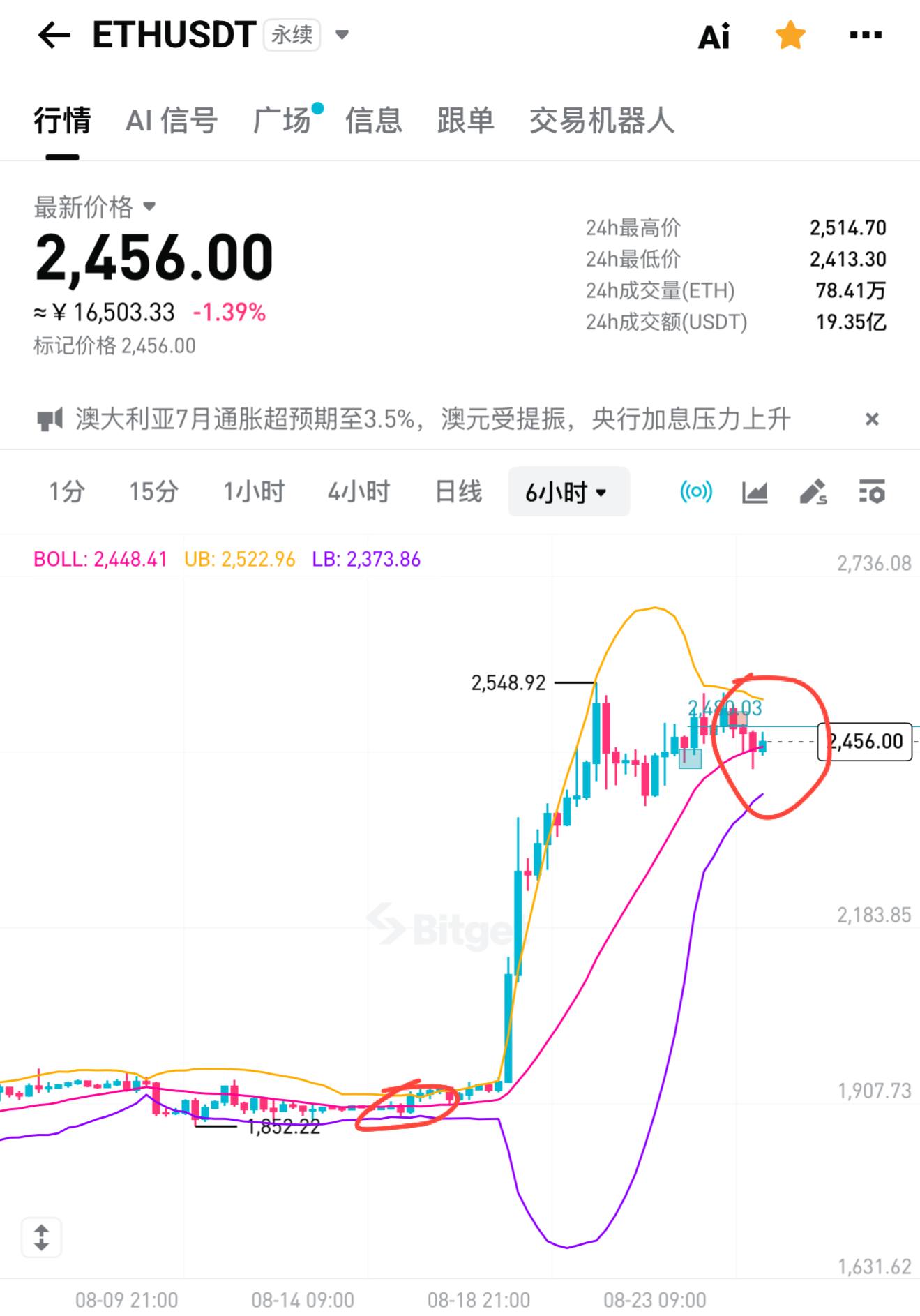920x1316 pixels.
Task: Select the 日线 chart interval
Action: (458, 492)
